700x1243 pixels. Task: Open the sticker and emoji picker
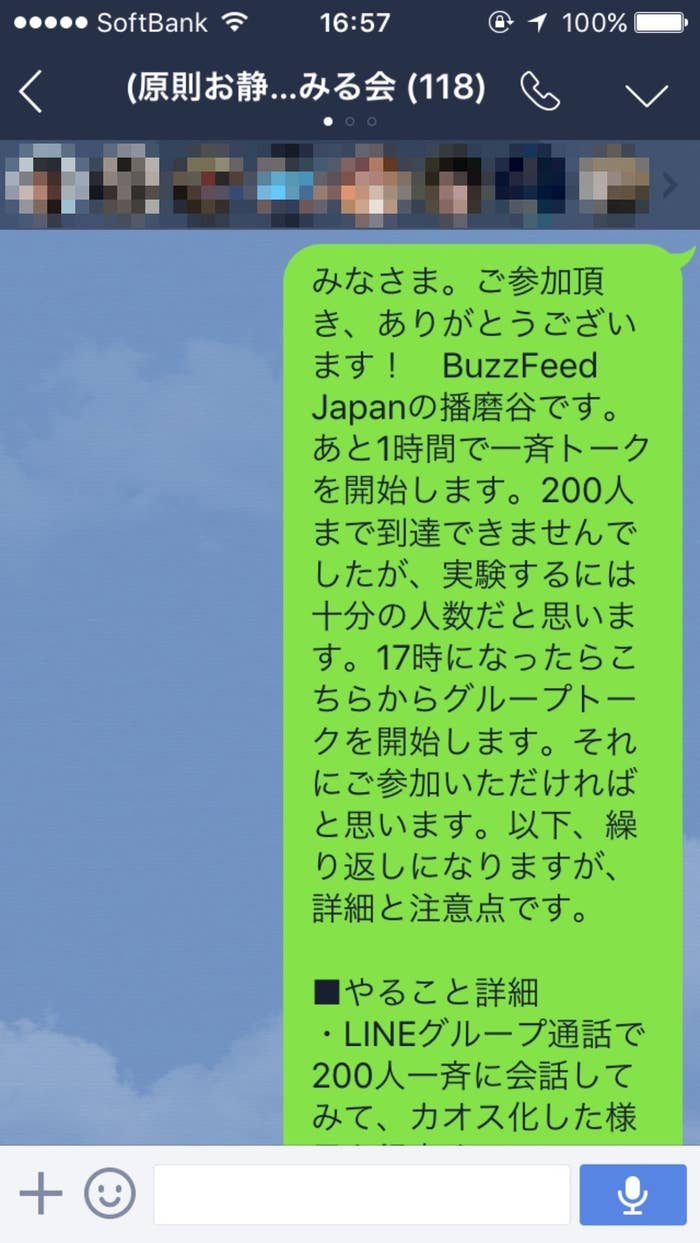coord(109,1194)
